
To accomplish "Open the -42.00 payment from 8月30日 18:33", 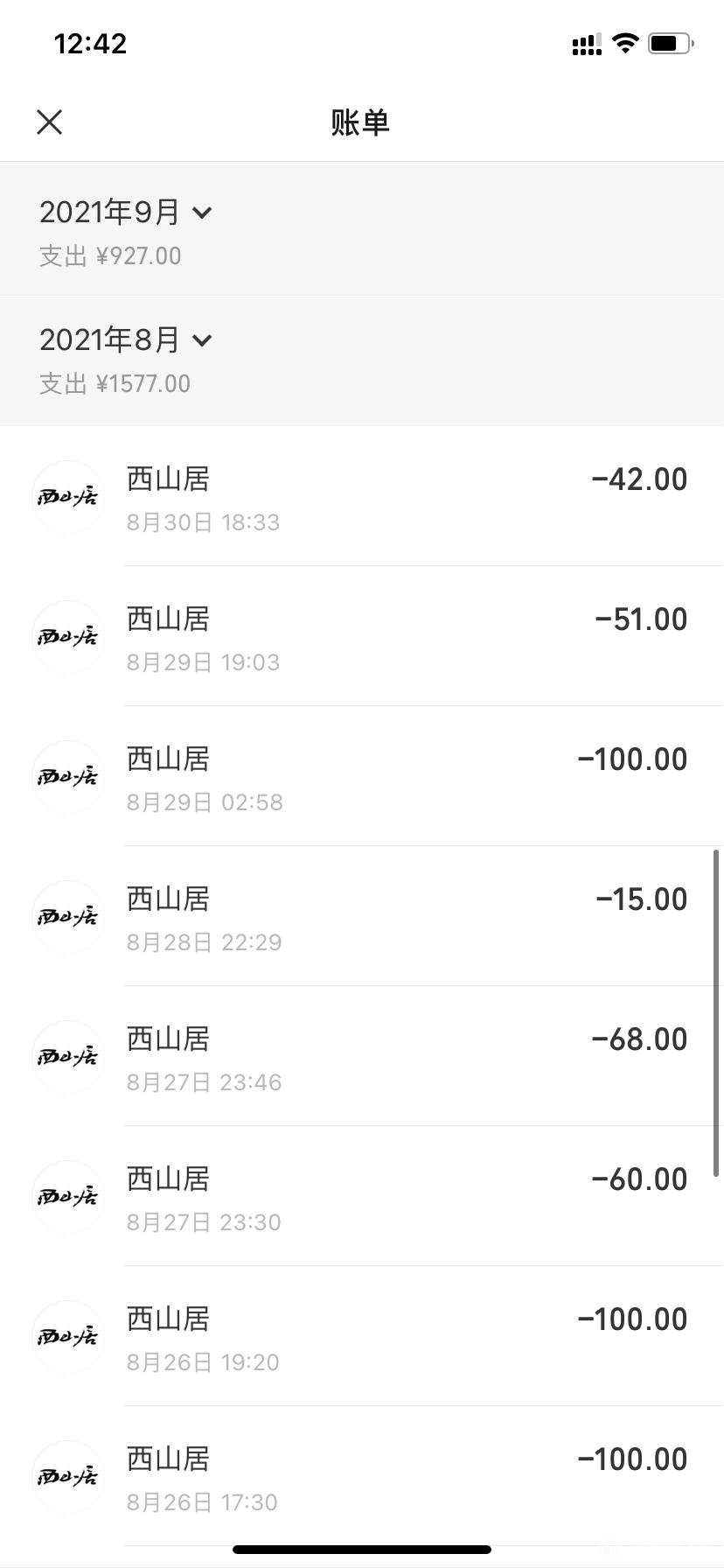I will pos(362,496).
